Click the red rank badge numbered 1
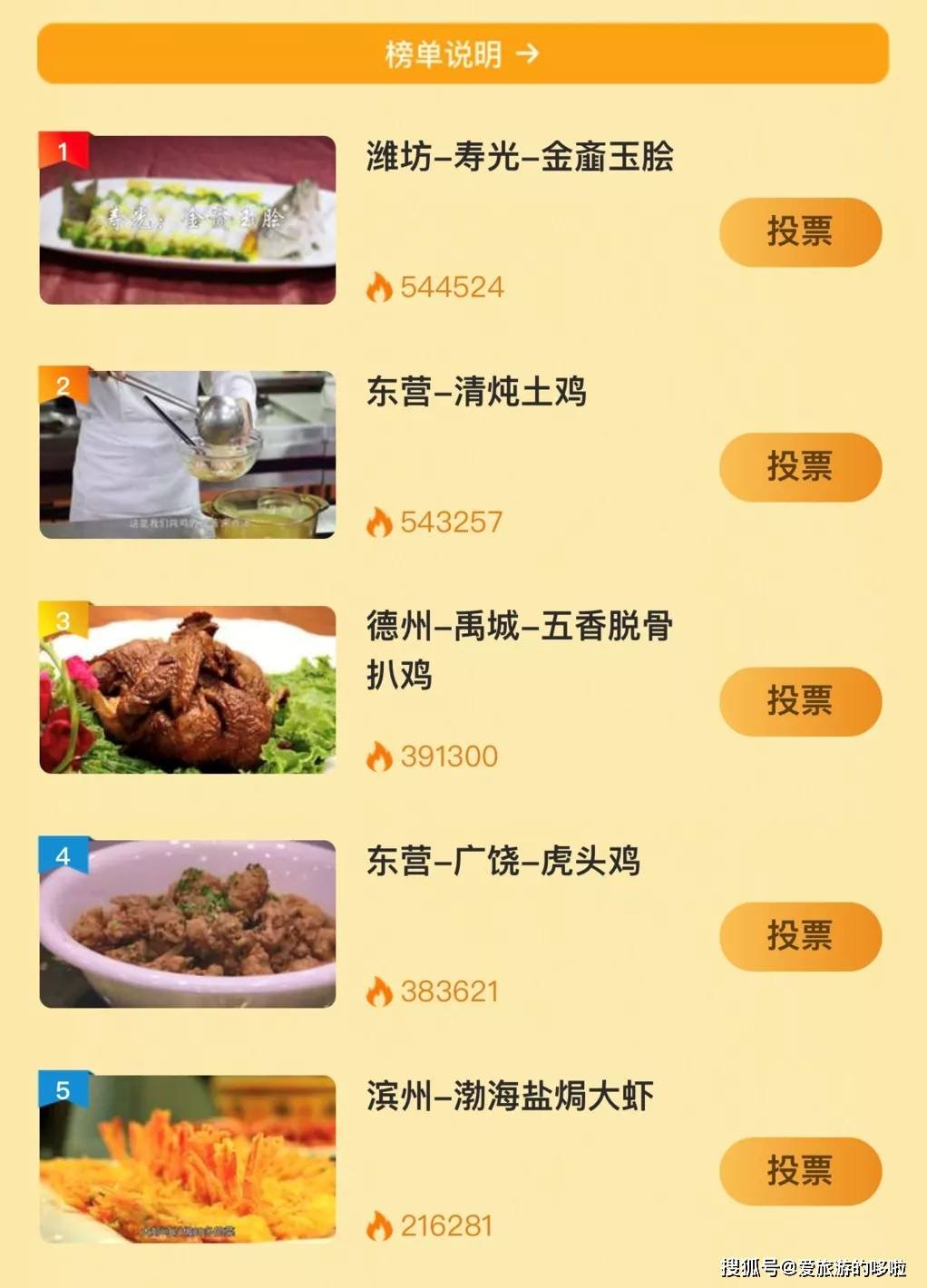The width and height of the screenshot is (927, 1288). (x=61, y=150)
